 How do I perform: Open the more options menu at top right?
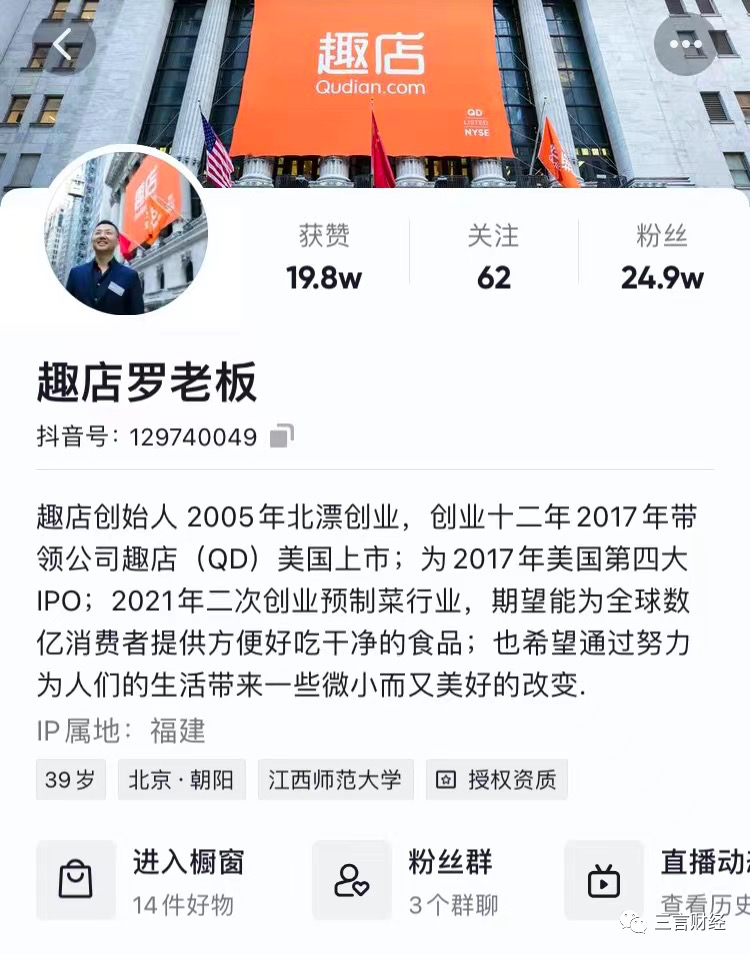click(686, 44)
